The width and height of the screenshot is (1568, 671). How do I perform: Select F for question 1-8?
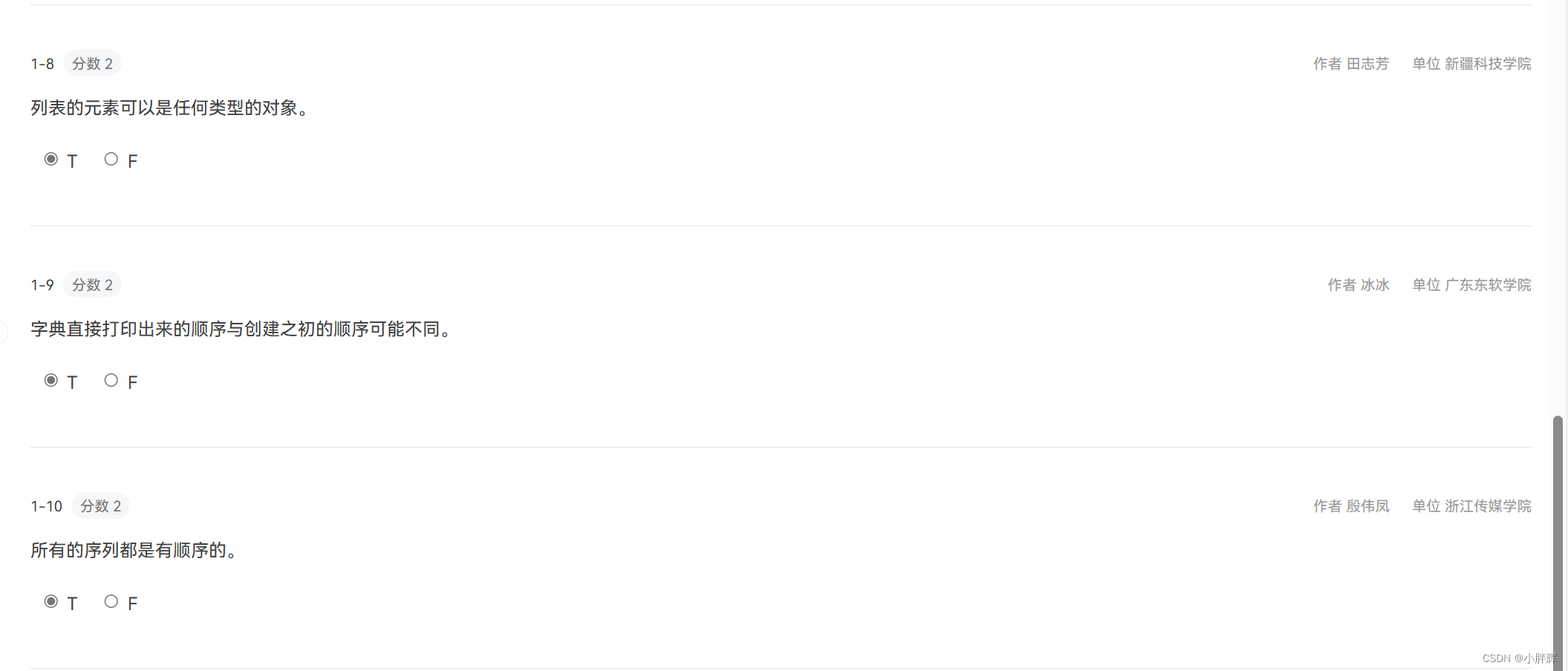point(111,159)
